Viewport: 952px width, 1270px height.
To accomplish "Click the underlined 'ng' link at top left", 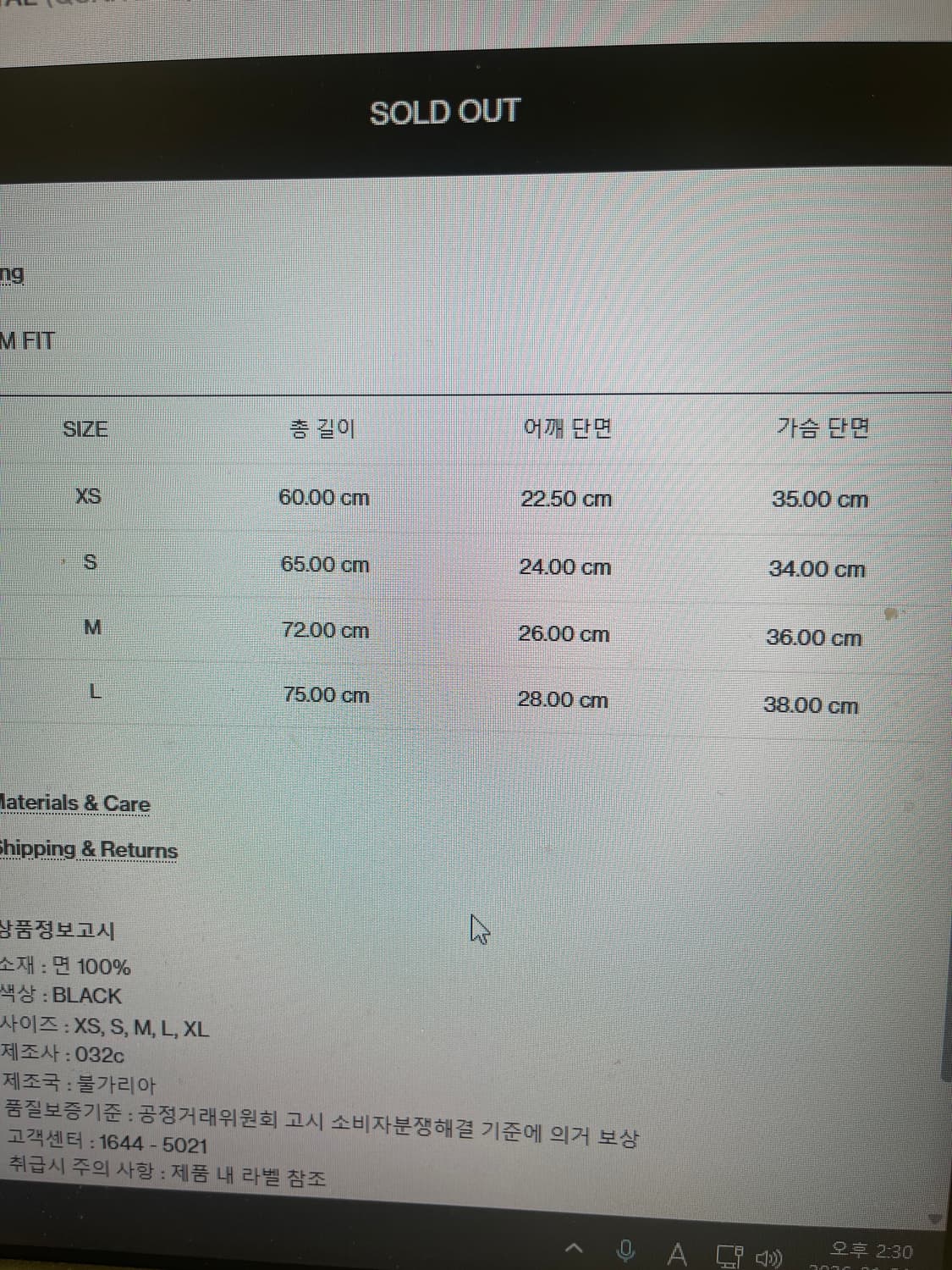I will [11, 275].
